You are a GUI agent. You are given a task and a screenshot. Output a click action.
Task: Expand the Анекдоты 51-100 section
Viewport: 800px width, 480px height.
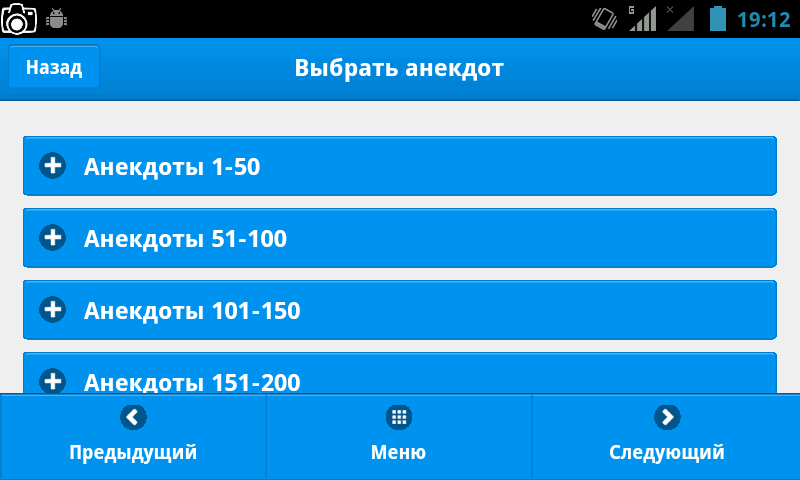399,239
